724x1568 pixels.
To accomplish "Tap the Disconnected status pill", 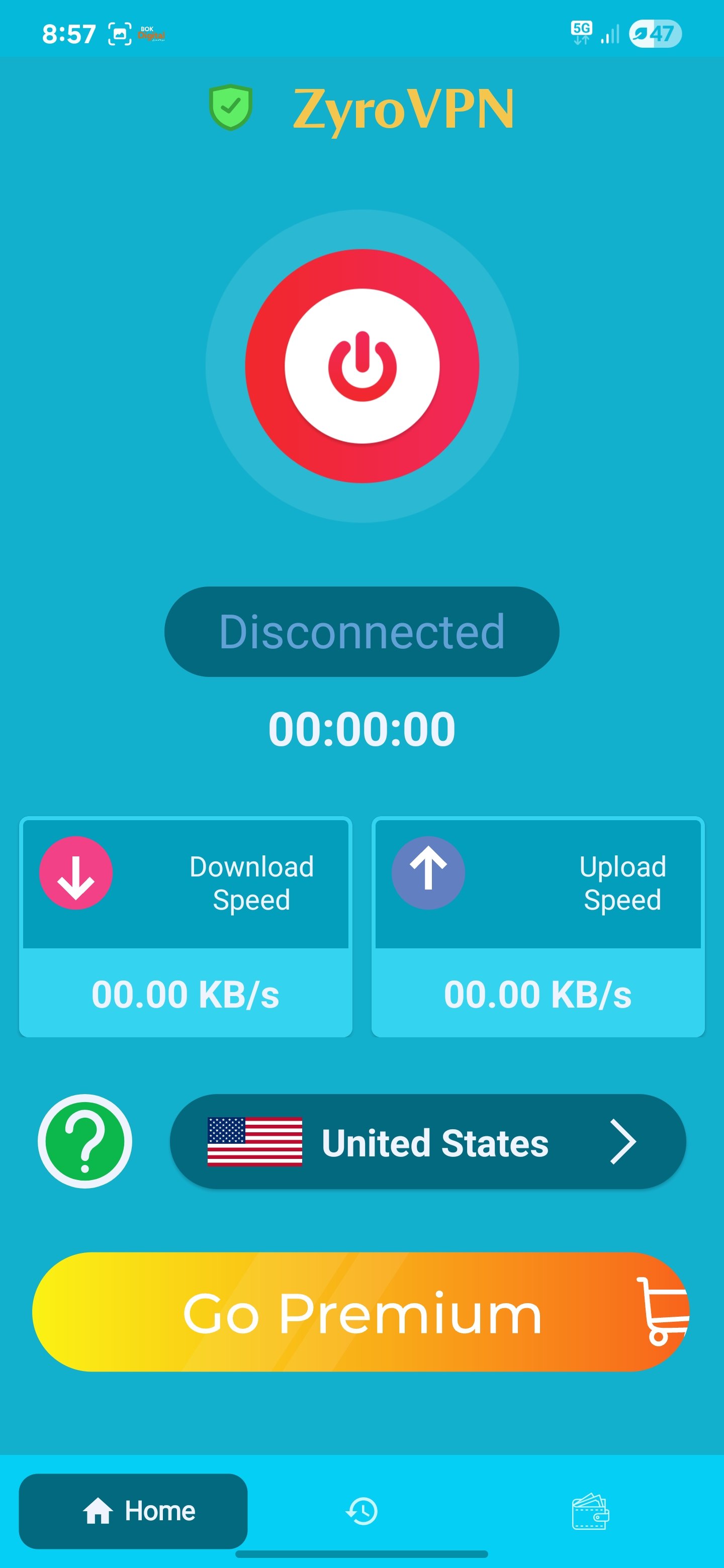I will coord(361,631).
